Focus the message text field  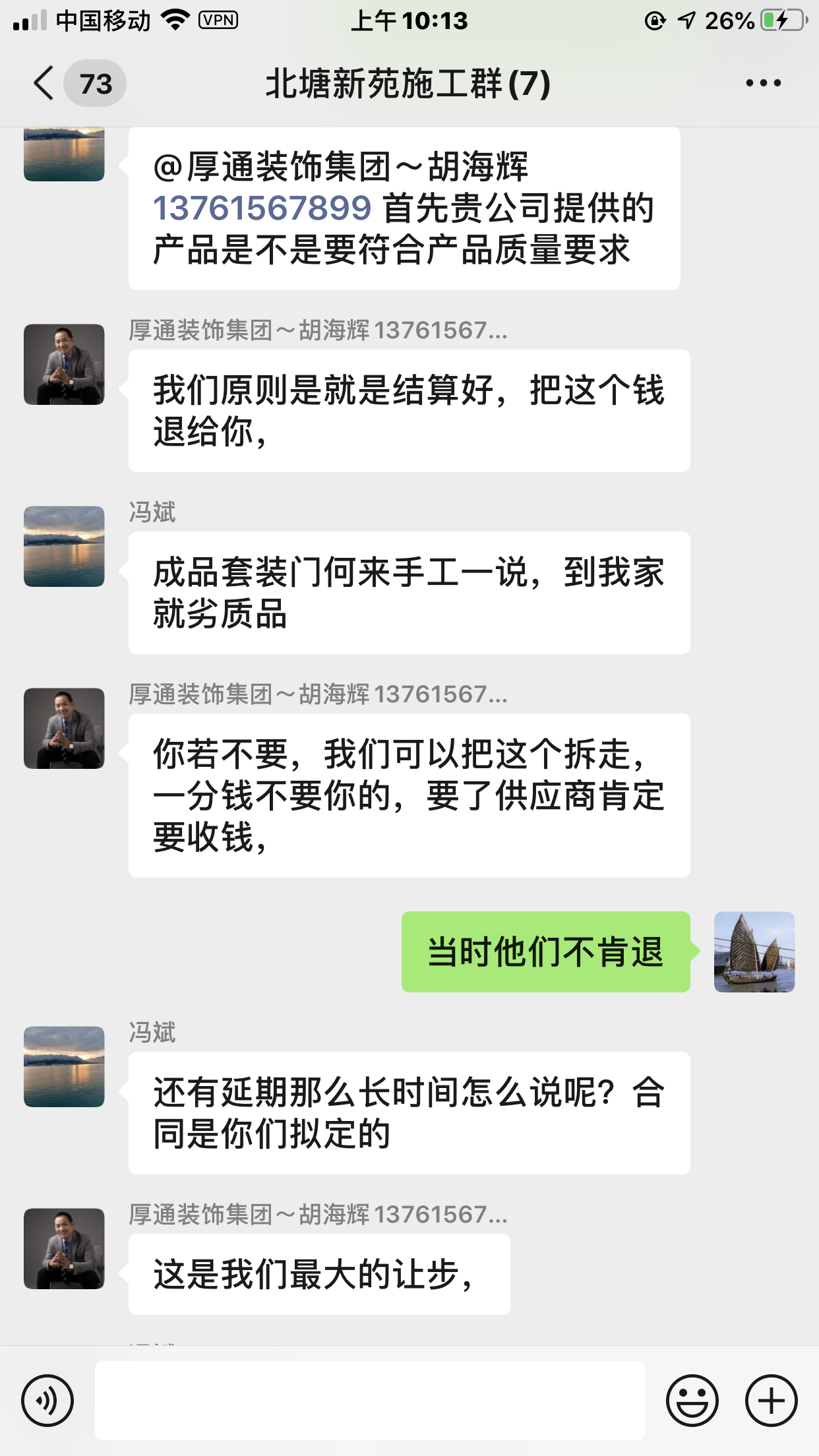tap(369, 1400)
